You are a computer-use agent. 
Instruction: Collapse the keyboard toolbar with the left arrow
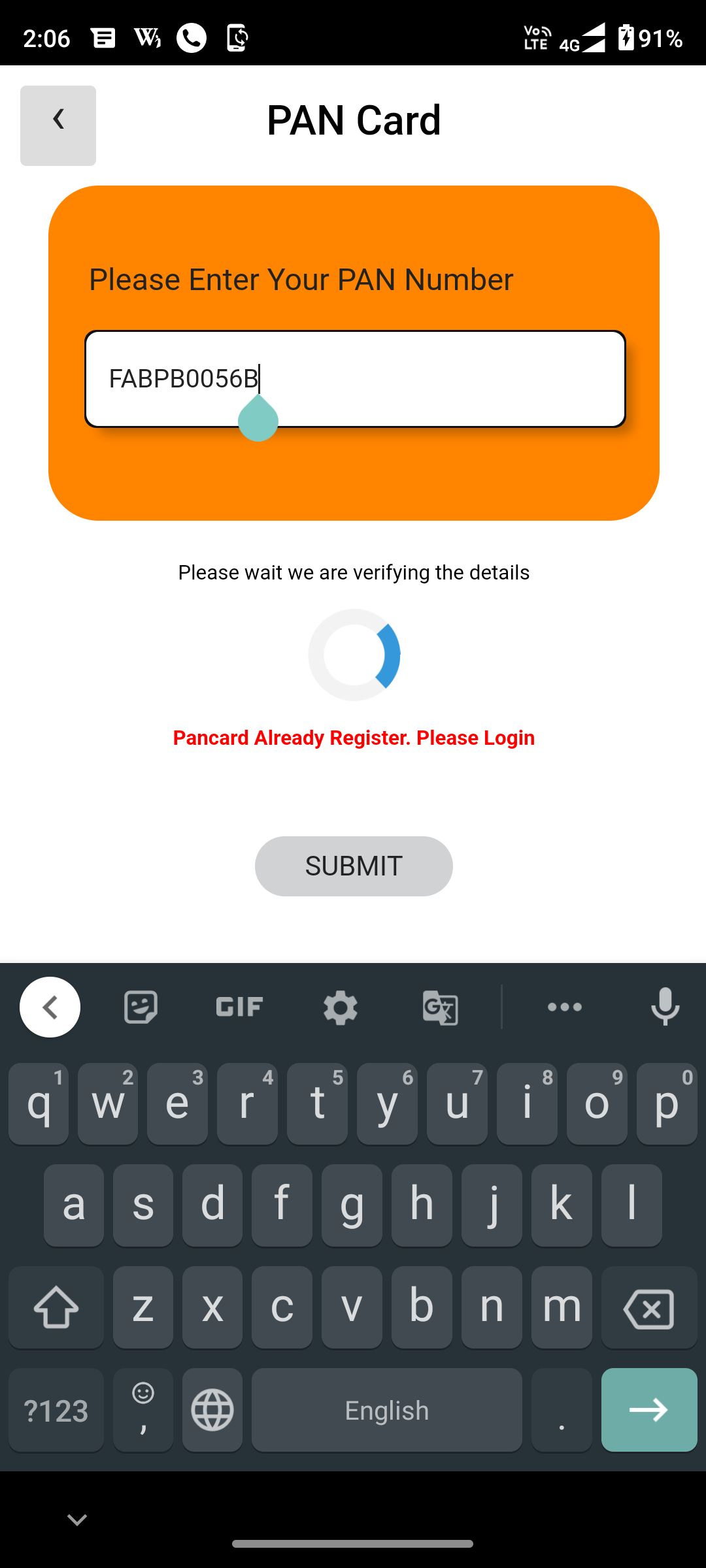(50, 1007)
